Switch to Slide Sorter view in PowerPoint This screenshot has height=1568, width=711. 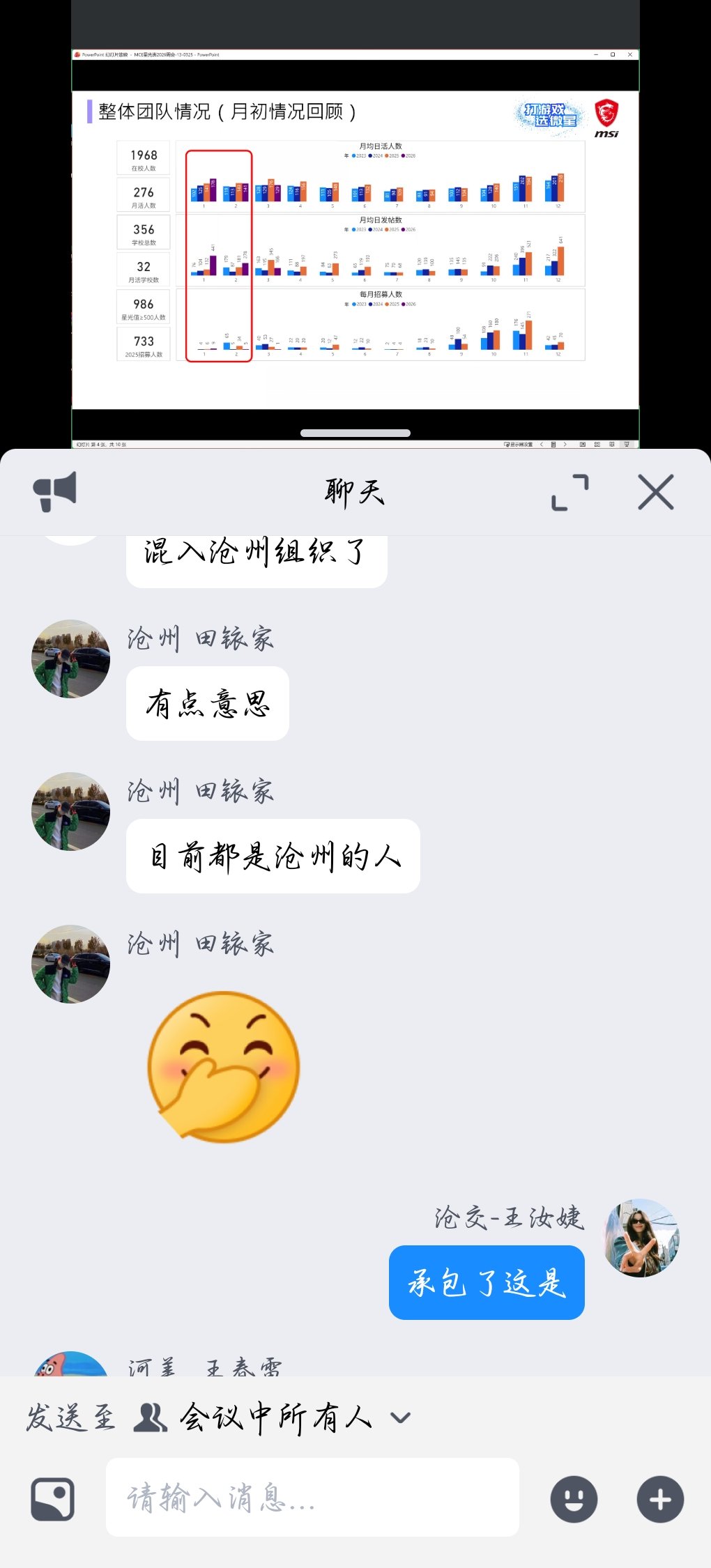(596, 444)
